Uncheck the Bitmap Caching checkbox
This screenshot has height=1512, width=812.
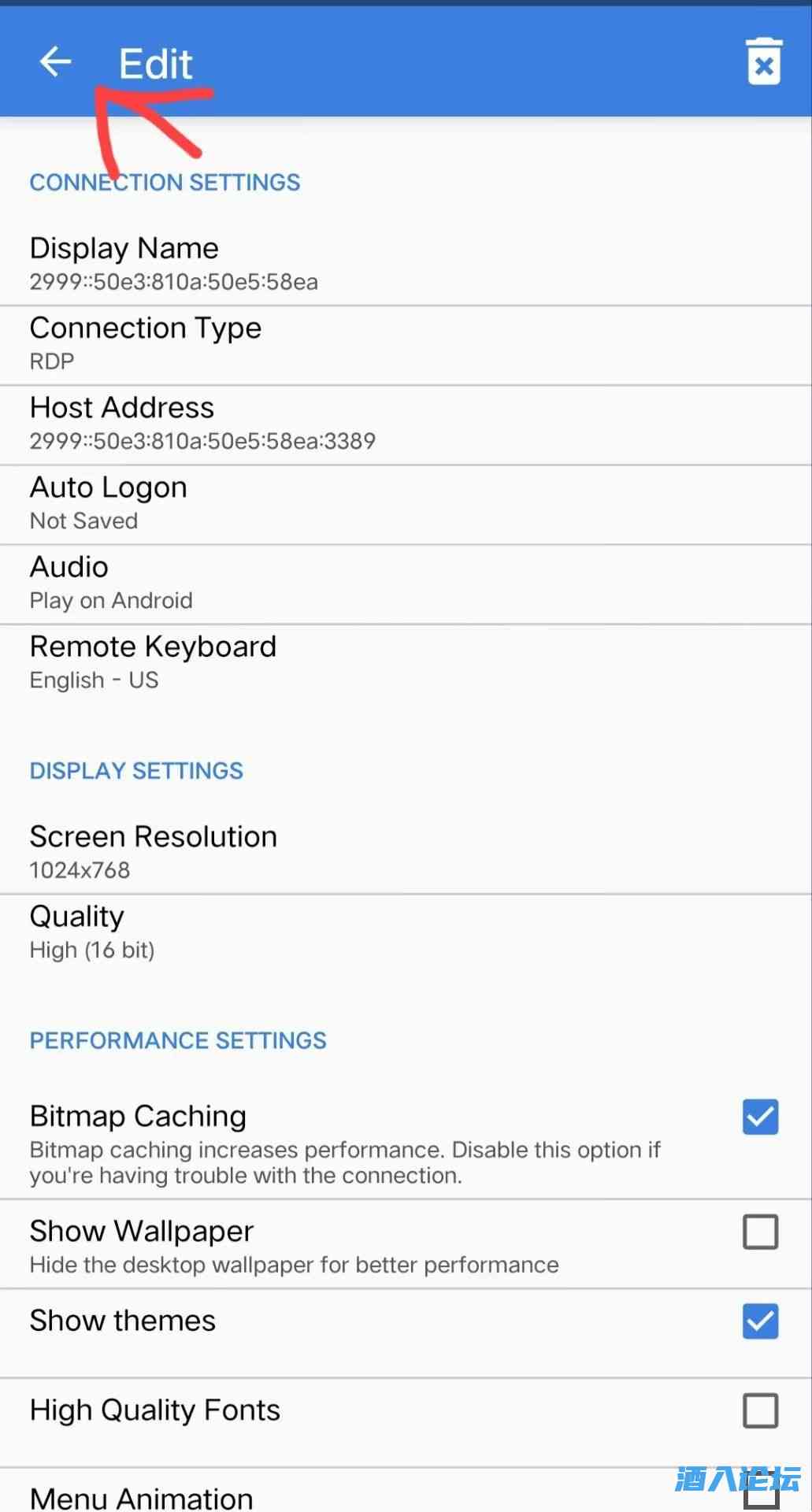760,1117
